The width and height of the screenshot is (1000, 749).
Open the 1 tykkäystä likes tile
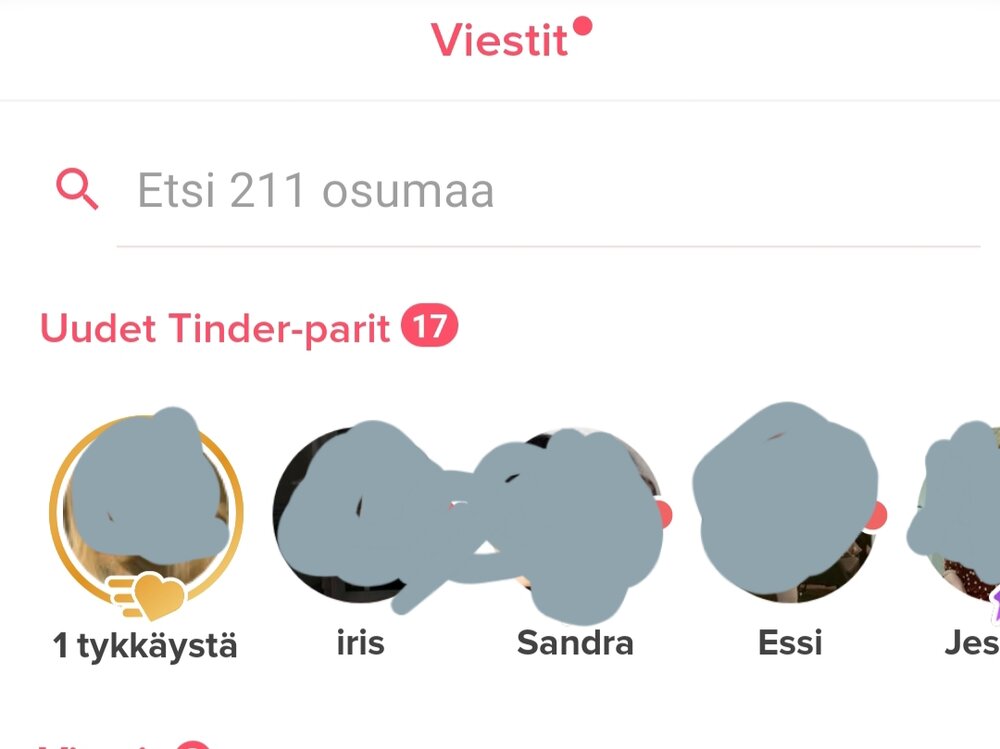(x=146, y=512)
